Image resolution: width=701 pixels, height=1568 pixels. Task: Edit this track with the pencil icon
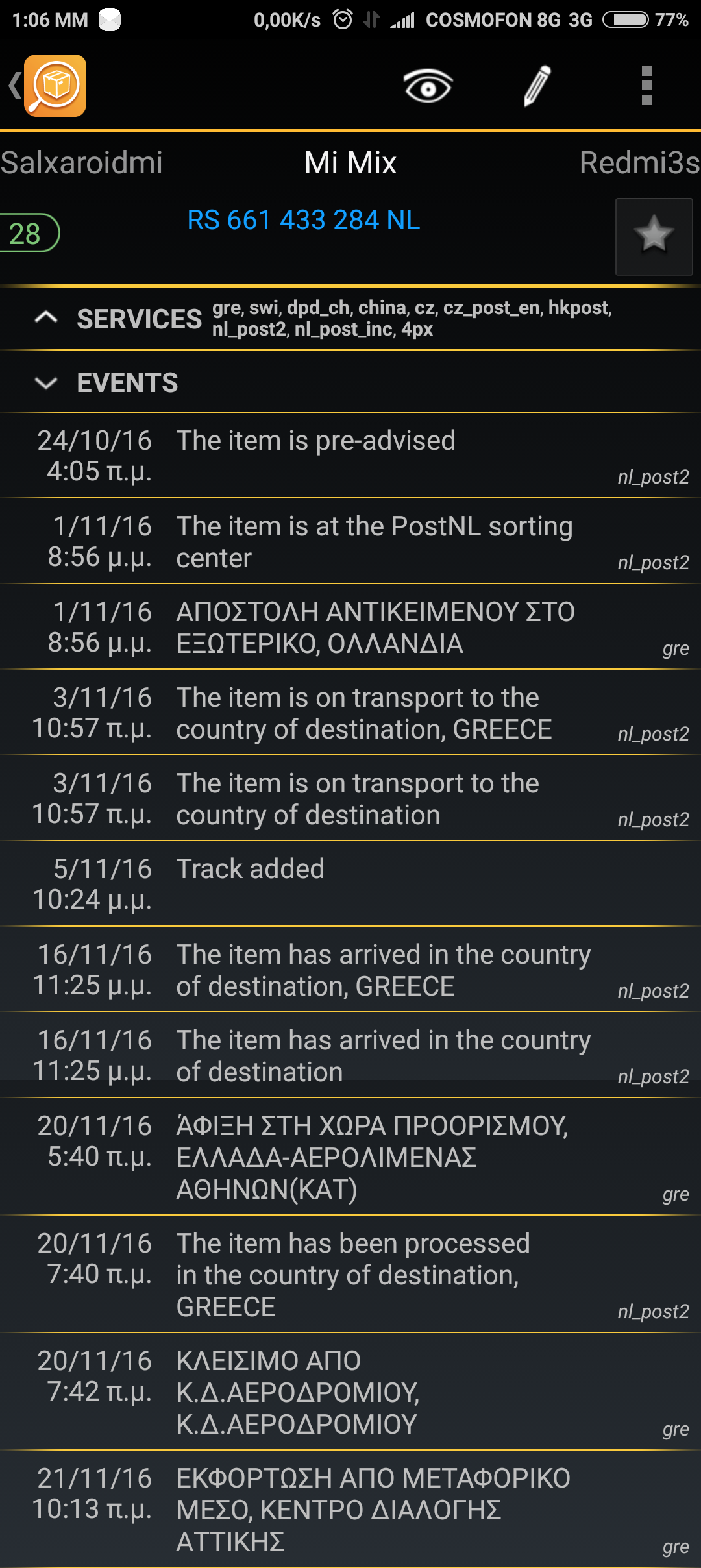[x=537, y=86]
